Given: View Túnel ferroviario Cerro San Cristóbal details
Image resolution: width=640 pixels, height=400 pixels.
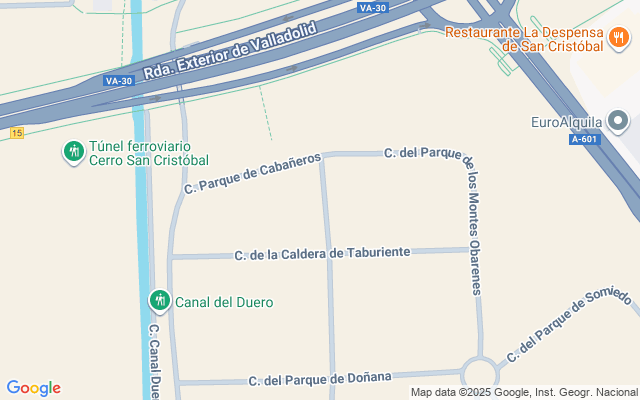Looking at the screenshot, I should pyautogui.click(x=73, y=152).
